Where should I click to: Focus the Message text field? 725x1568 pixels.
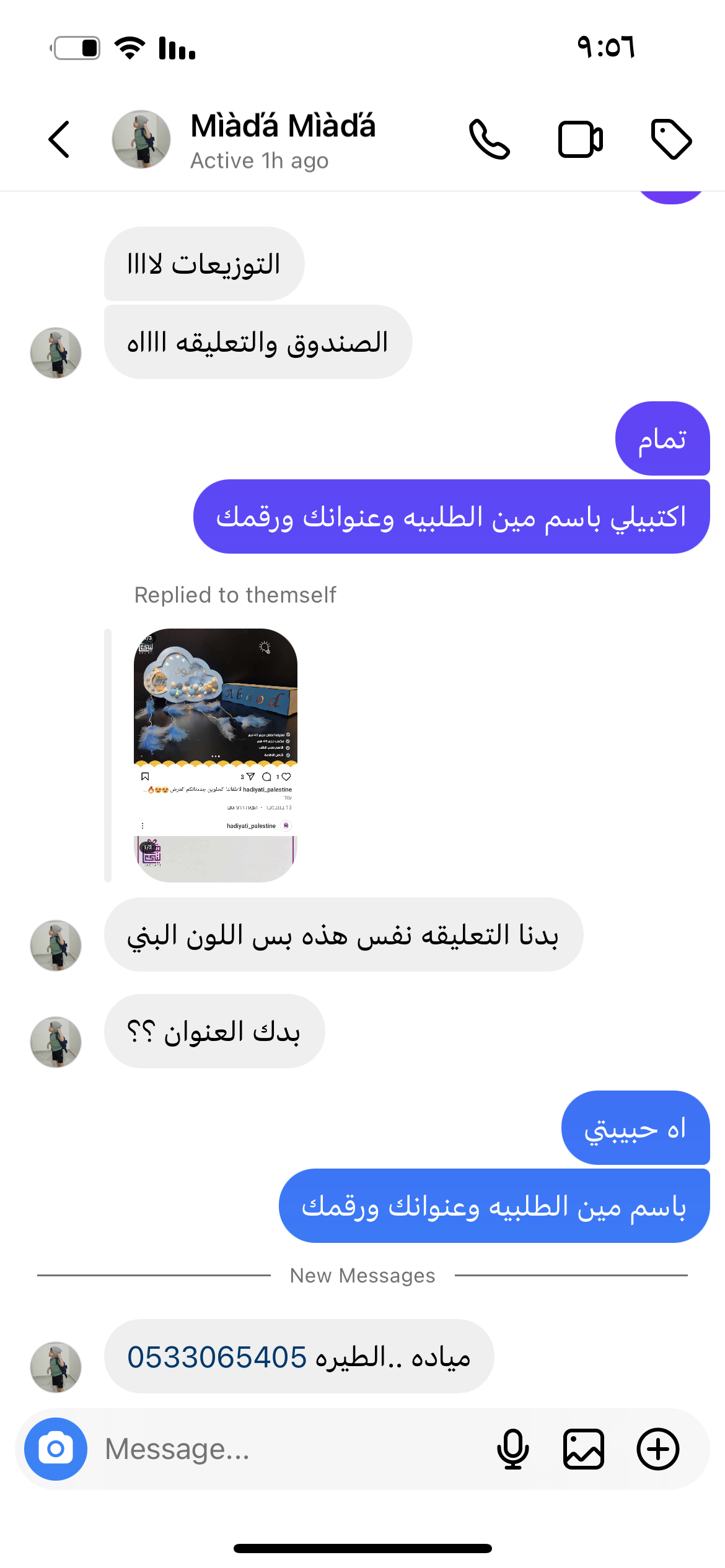click(x=291, y=1448)
